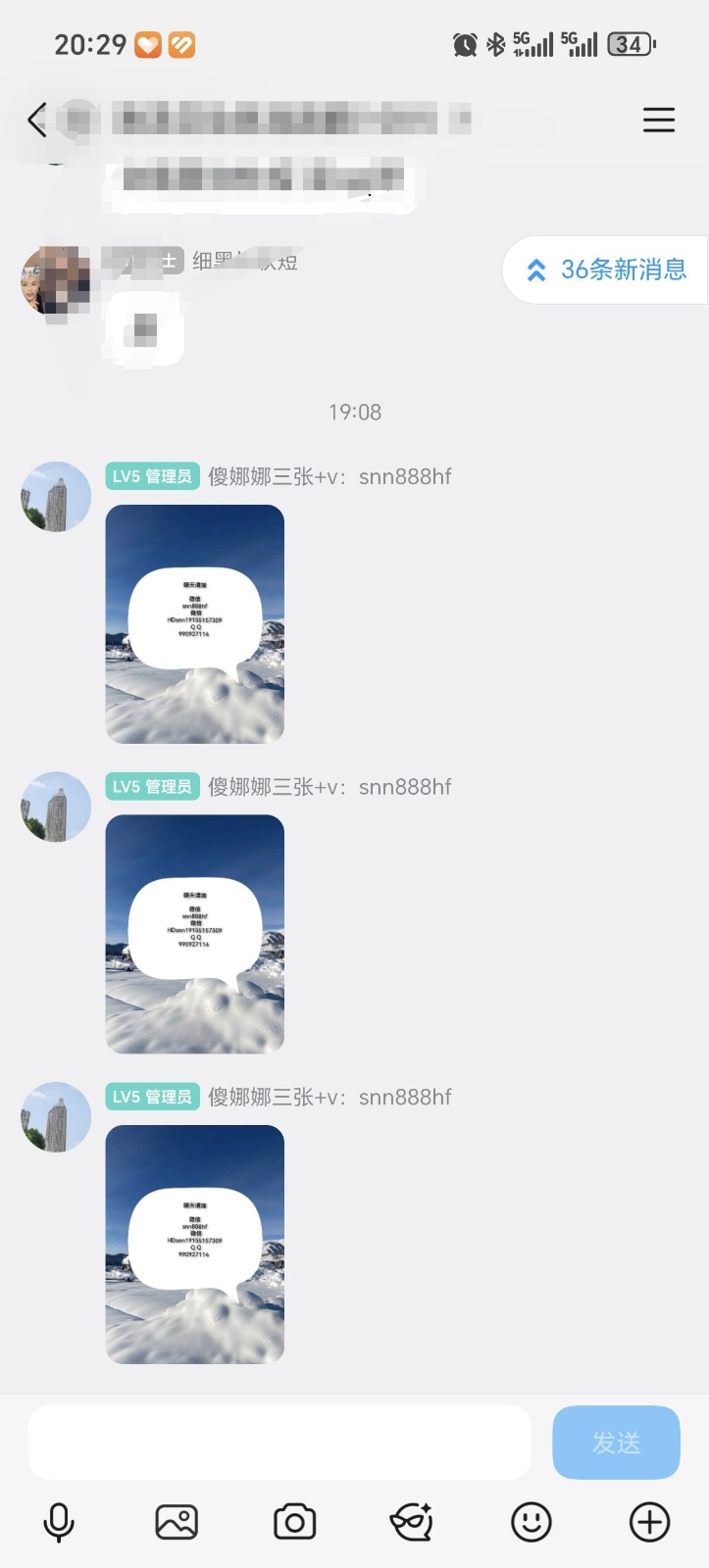The height and width of the screenshot is (1568, 709).
Task: Tap the LV5 管理员 badge on first message
Action: (x=152, y=475)
